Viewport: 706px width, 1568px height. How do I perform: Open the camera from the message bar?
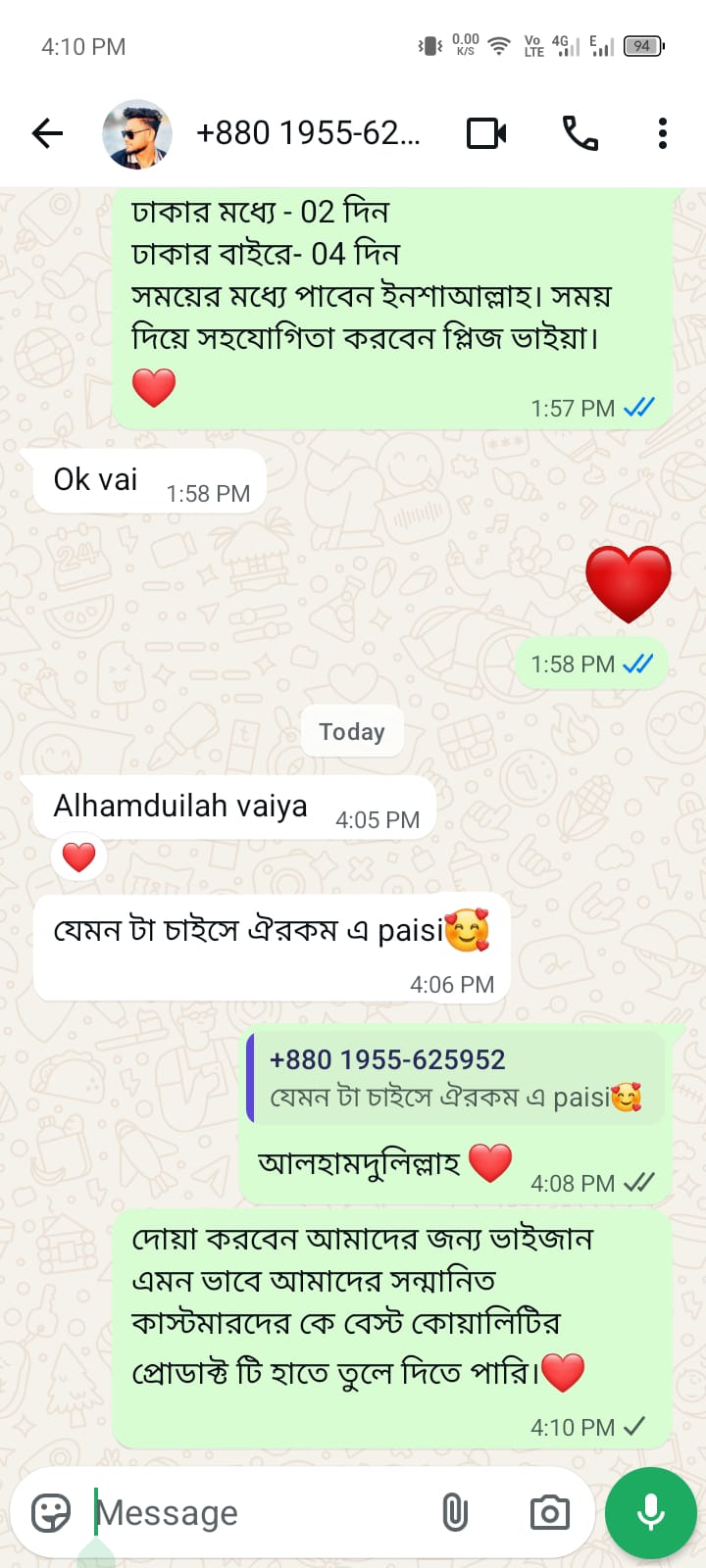pos(549,1513)
